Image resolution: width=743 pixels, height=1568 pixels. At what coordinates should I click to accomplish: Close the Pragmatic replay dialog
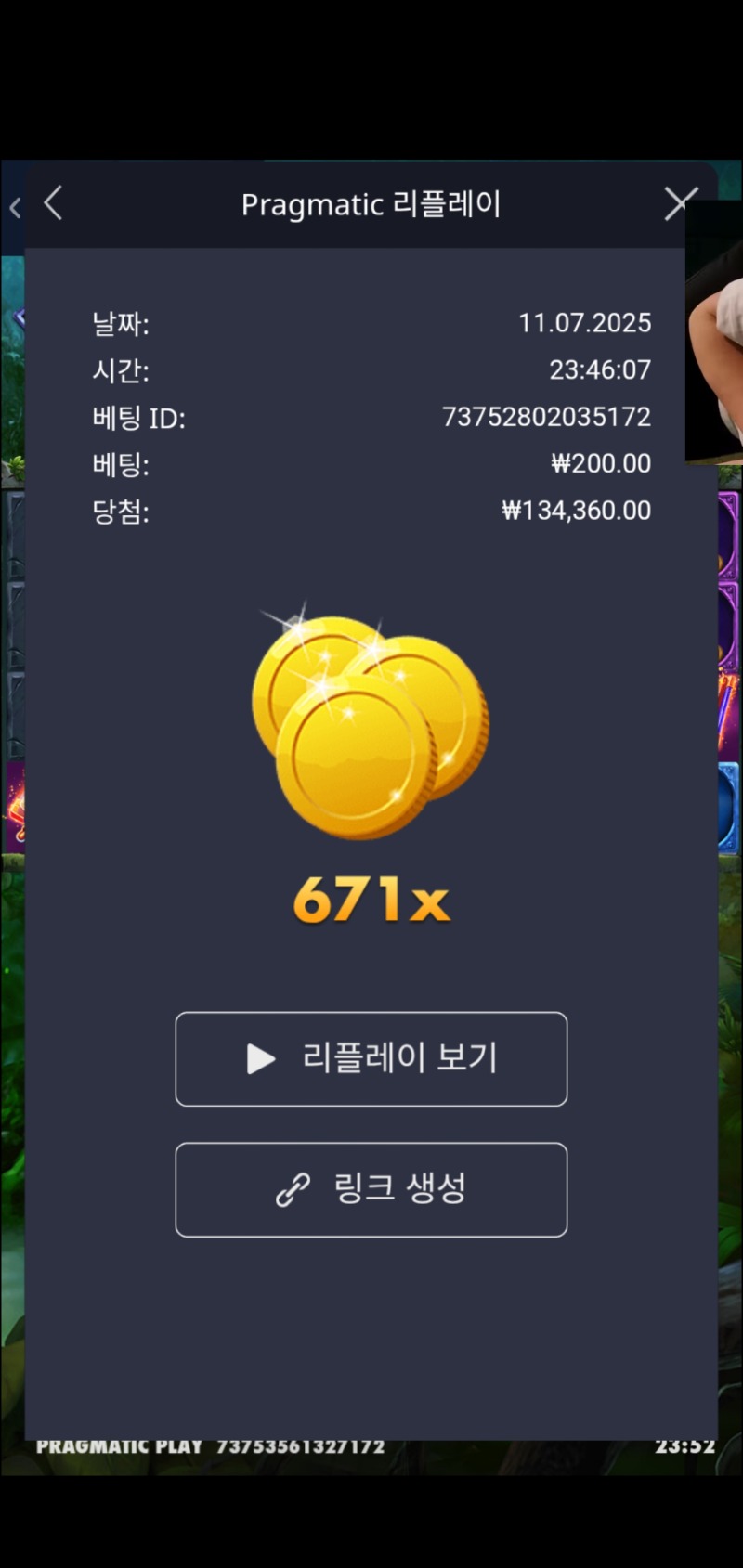680,203
